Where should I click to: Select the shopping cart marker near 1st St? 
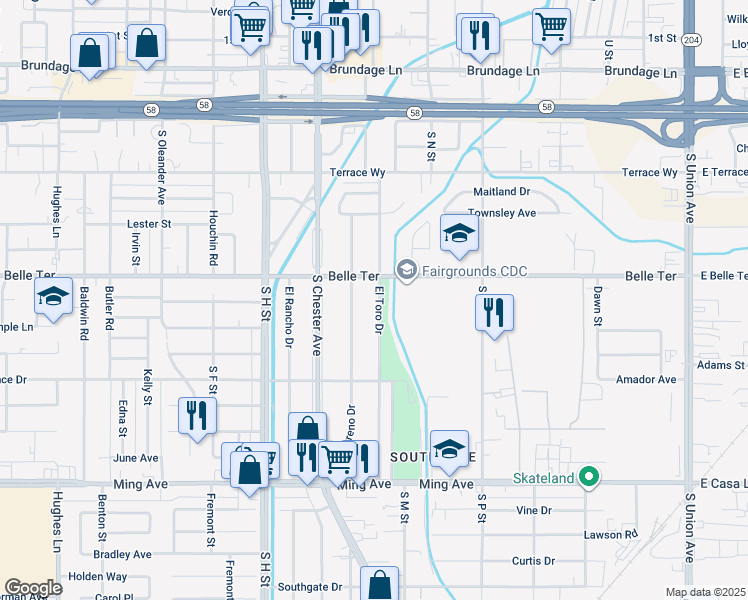551,27
